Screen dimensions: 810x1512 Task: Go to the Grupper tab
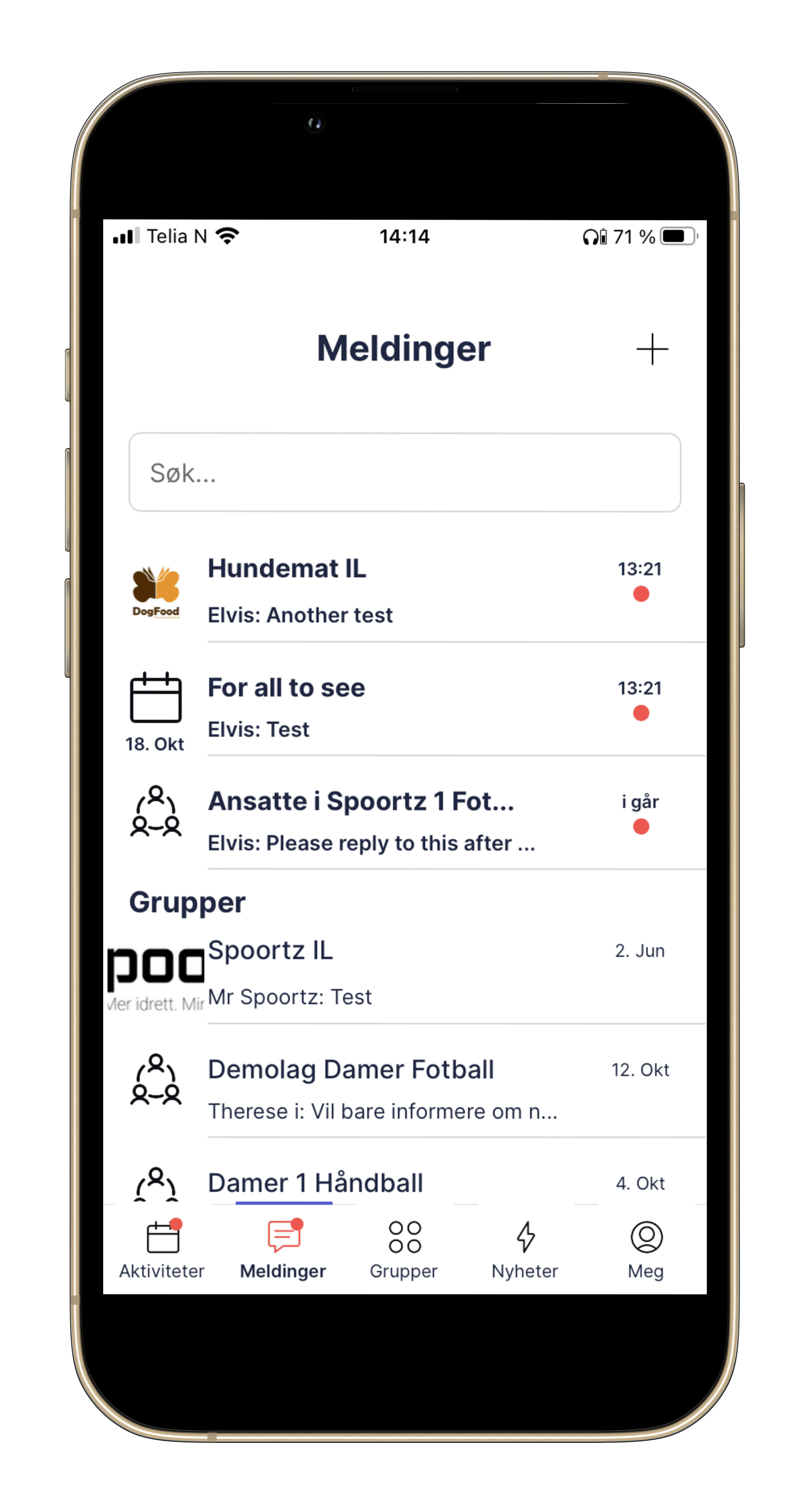(404, 1250)
